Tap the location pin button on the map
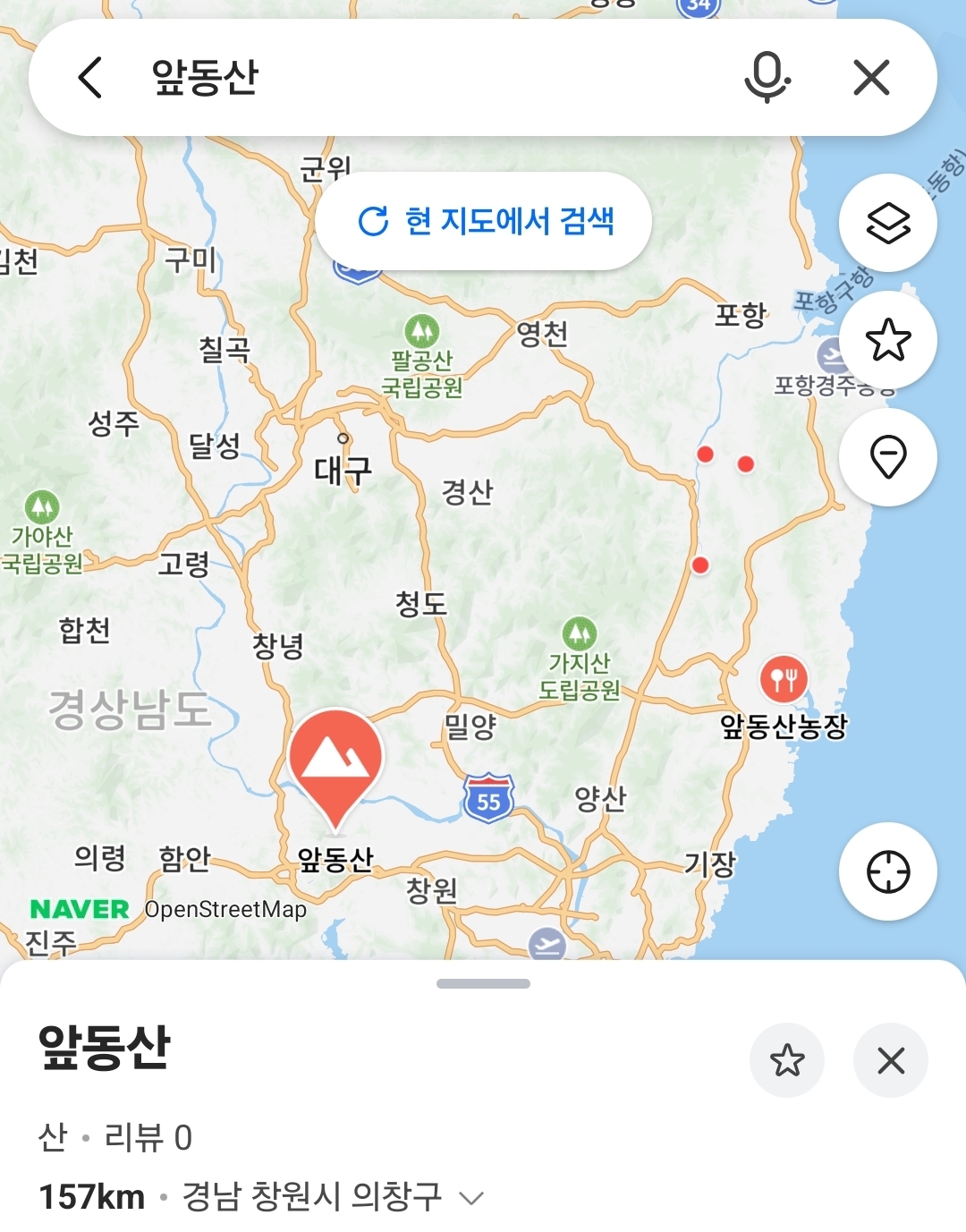Screen dimensions: 966x1232 [887, 457]
